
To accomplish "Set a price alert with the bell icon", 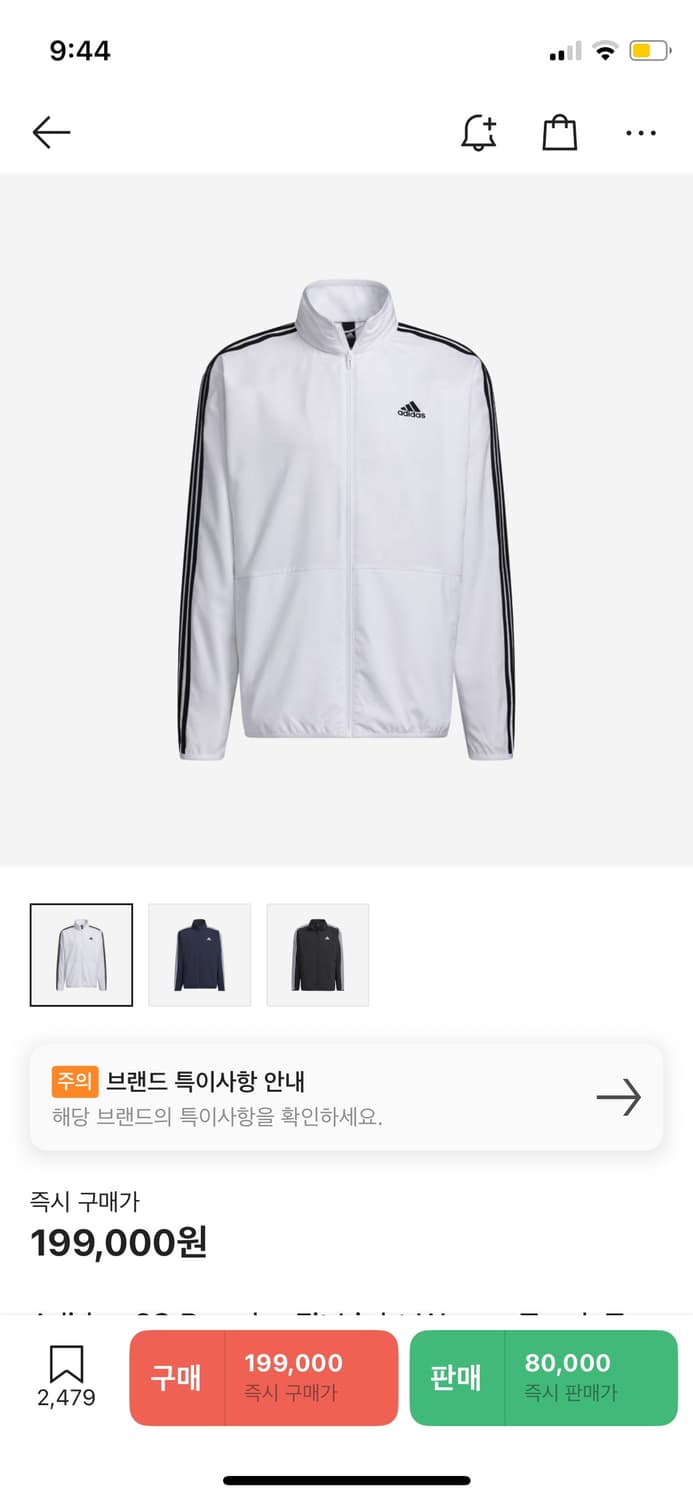I will 479,132.
